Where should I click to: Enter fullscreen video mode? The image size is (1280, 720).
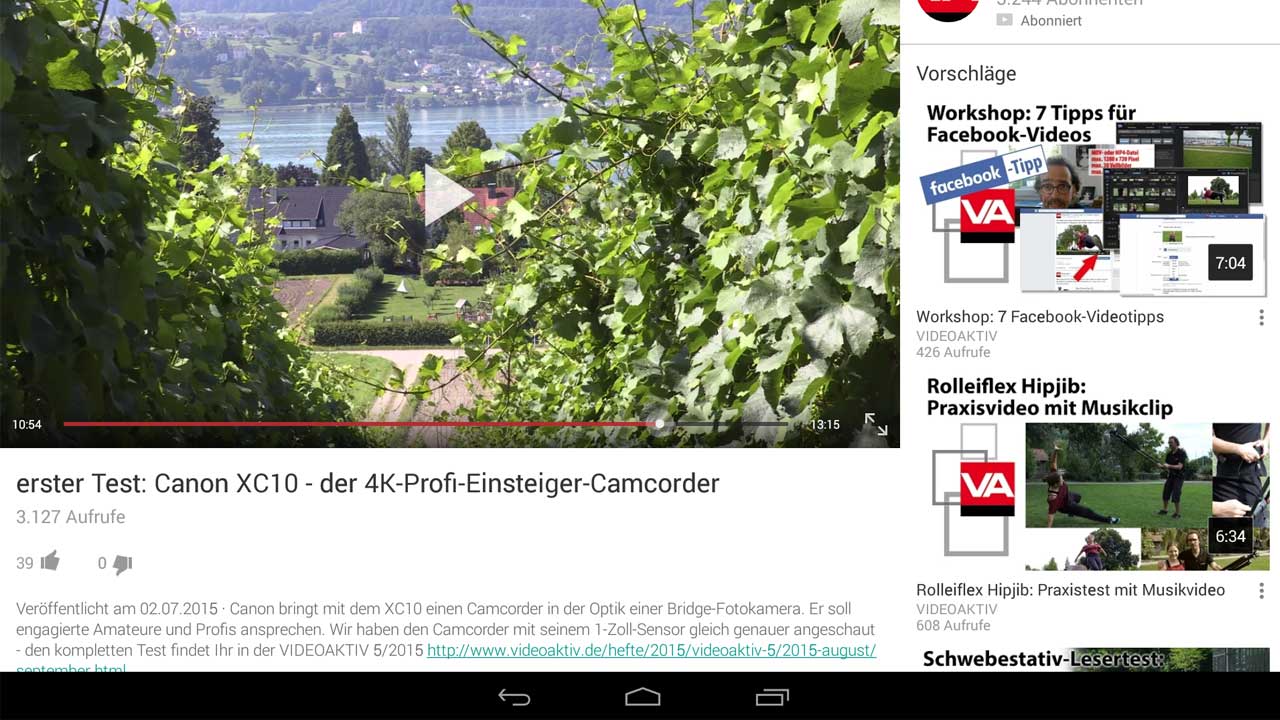(875, 425)
